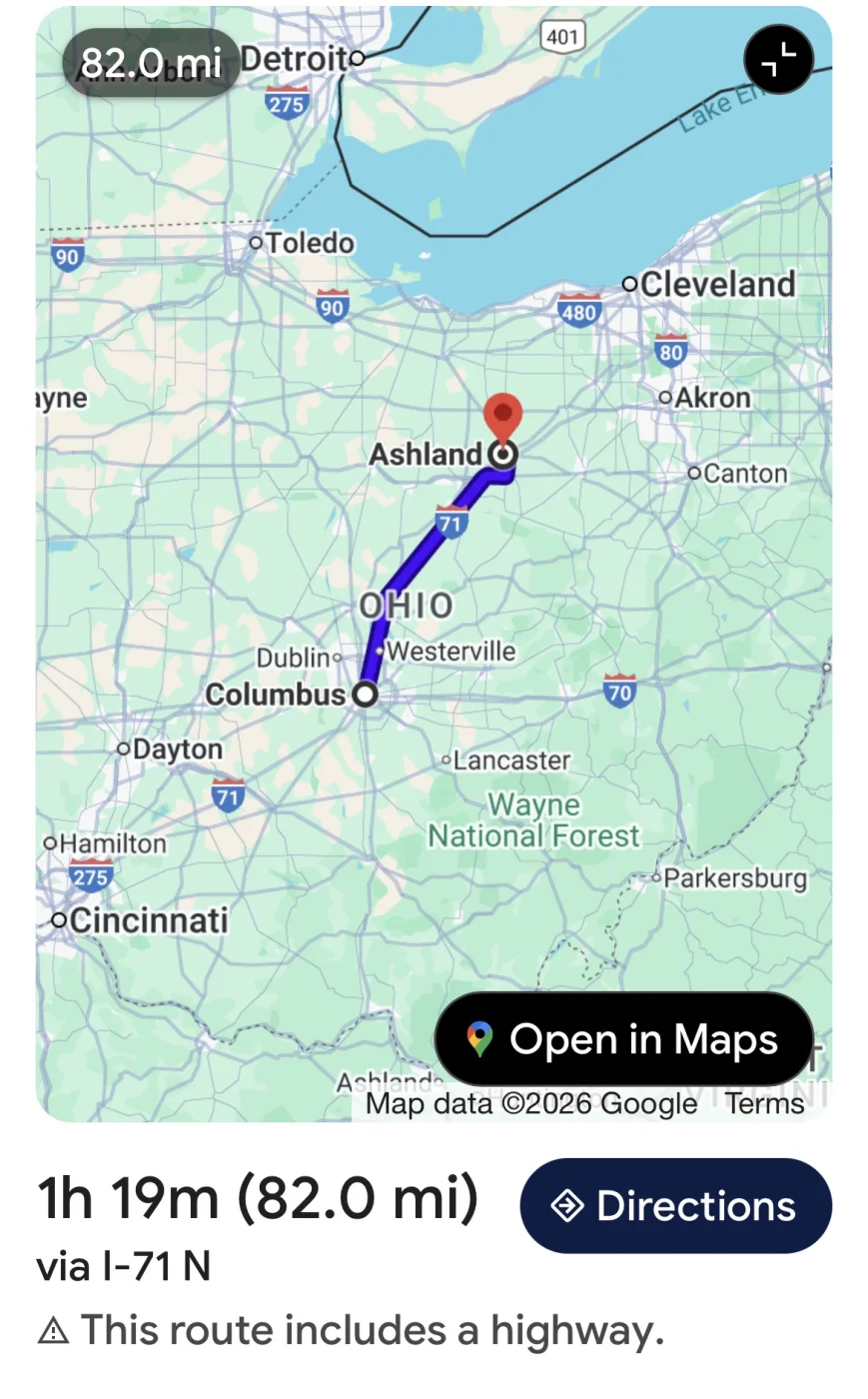Collapse the expanded map view
The width and height of the screenshot is (868, 1399).
778,59
